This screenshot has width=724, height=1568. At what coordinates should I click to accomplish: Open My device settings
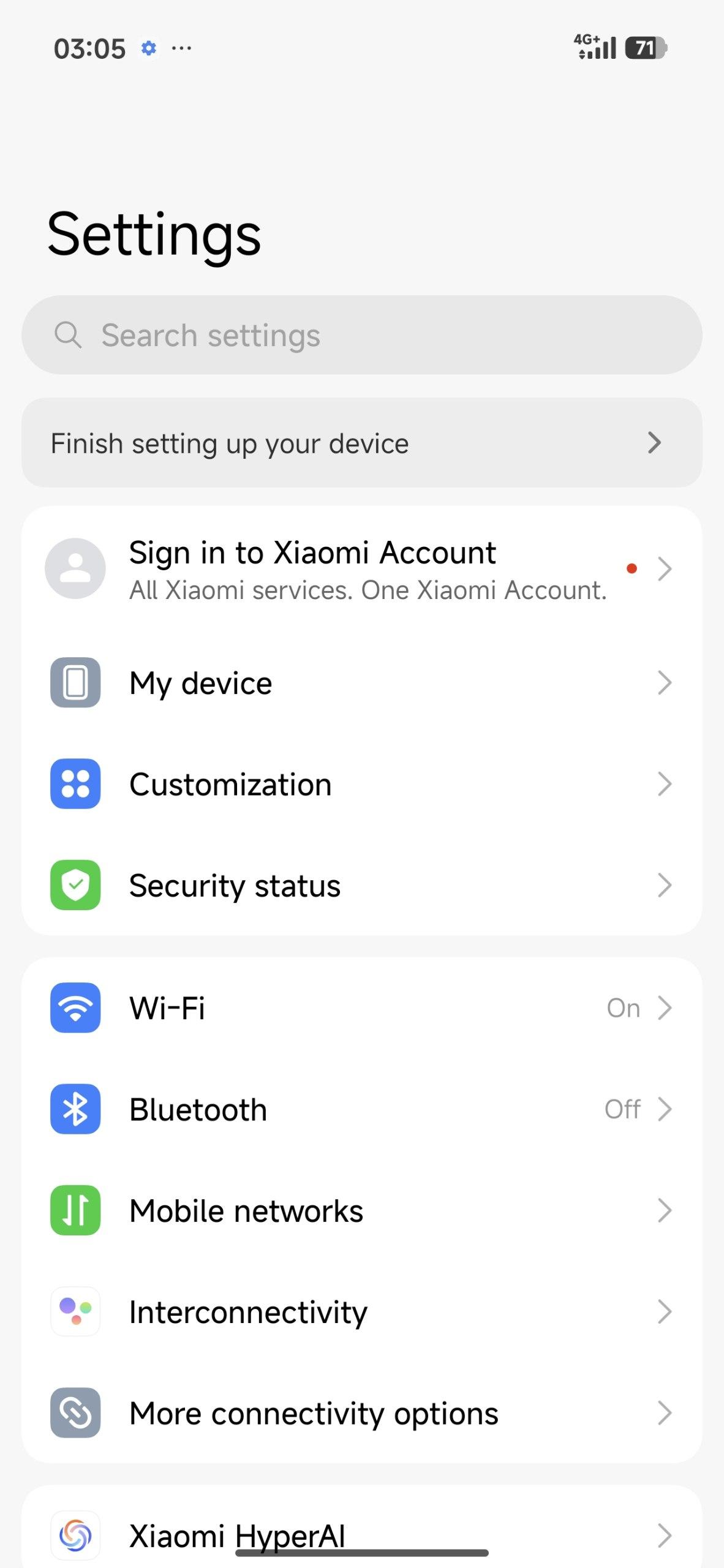361,683
